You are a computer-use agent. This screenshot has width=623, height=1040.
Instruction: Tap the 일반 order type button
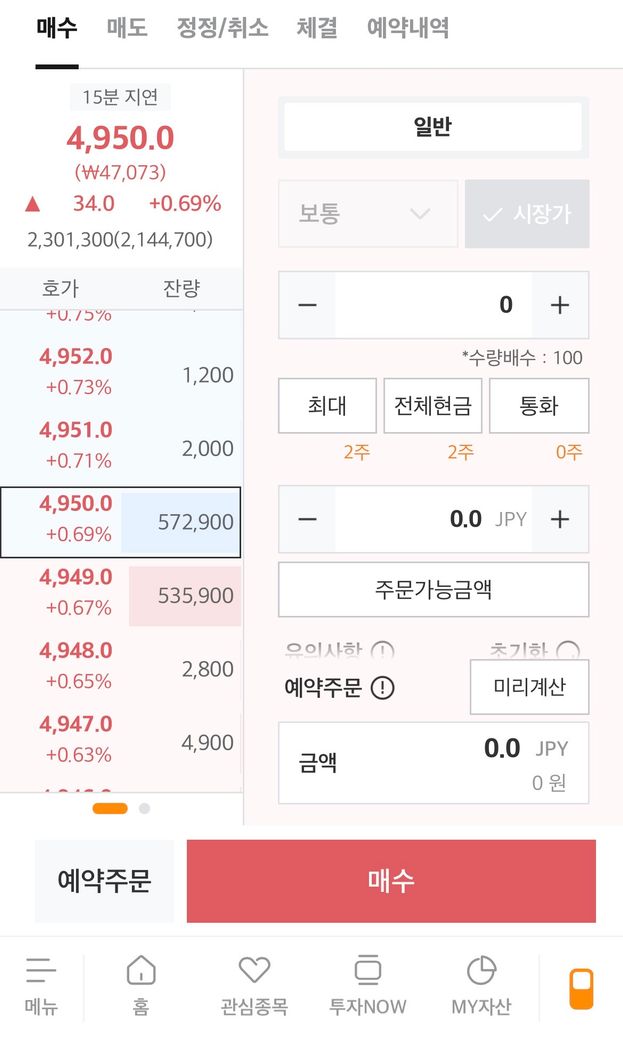(x=433, y=126)
